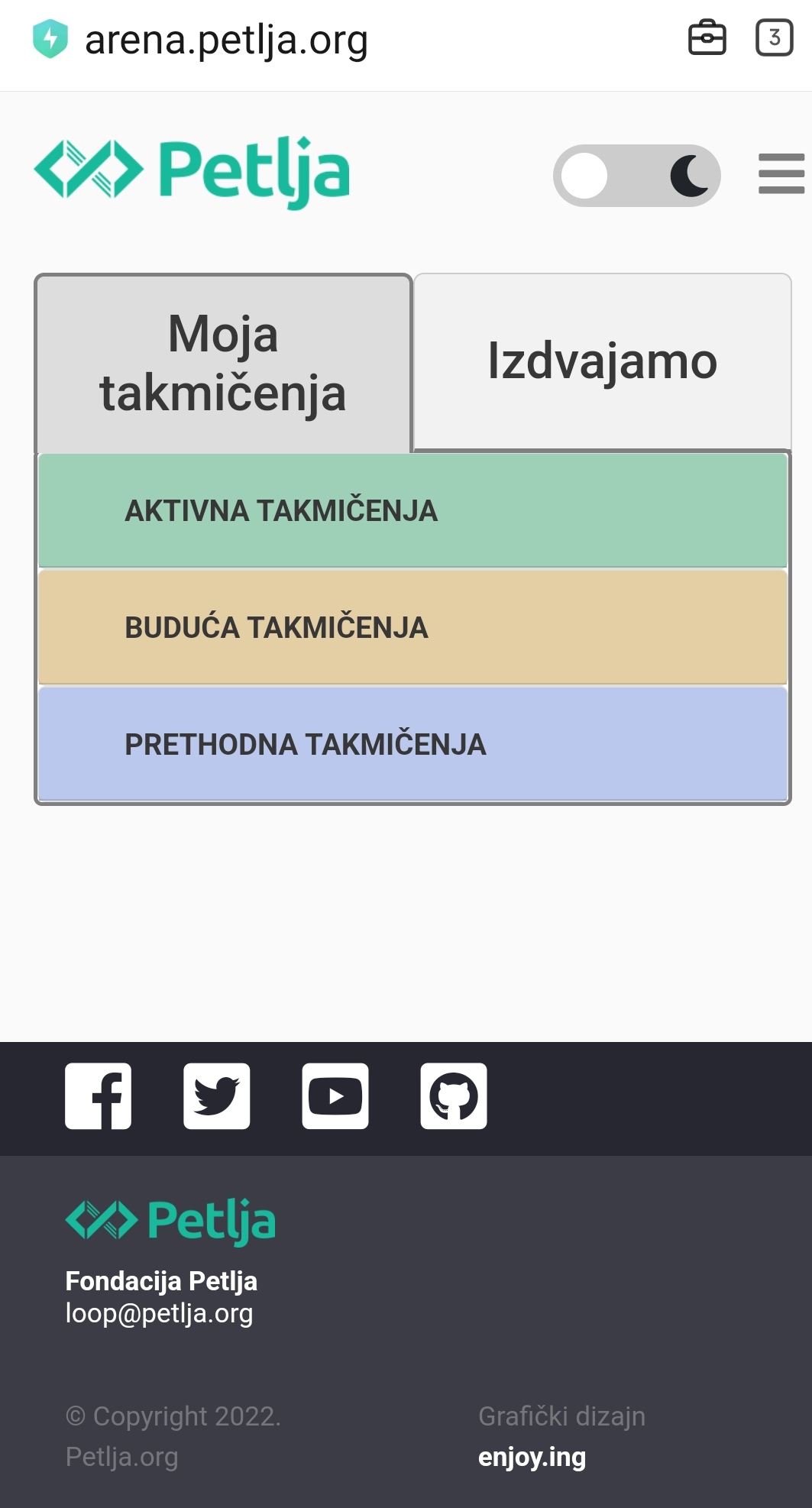Tap the loop@petlja.org email link

[159, 1313]
